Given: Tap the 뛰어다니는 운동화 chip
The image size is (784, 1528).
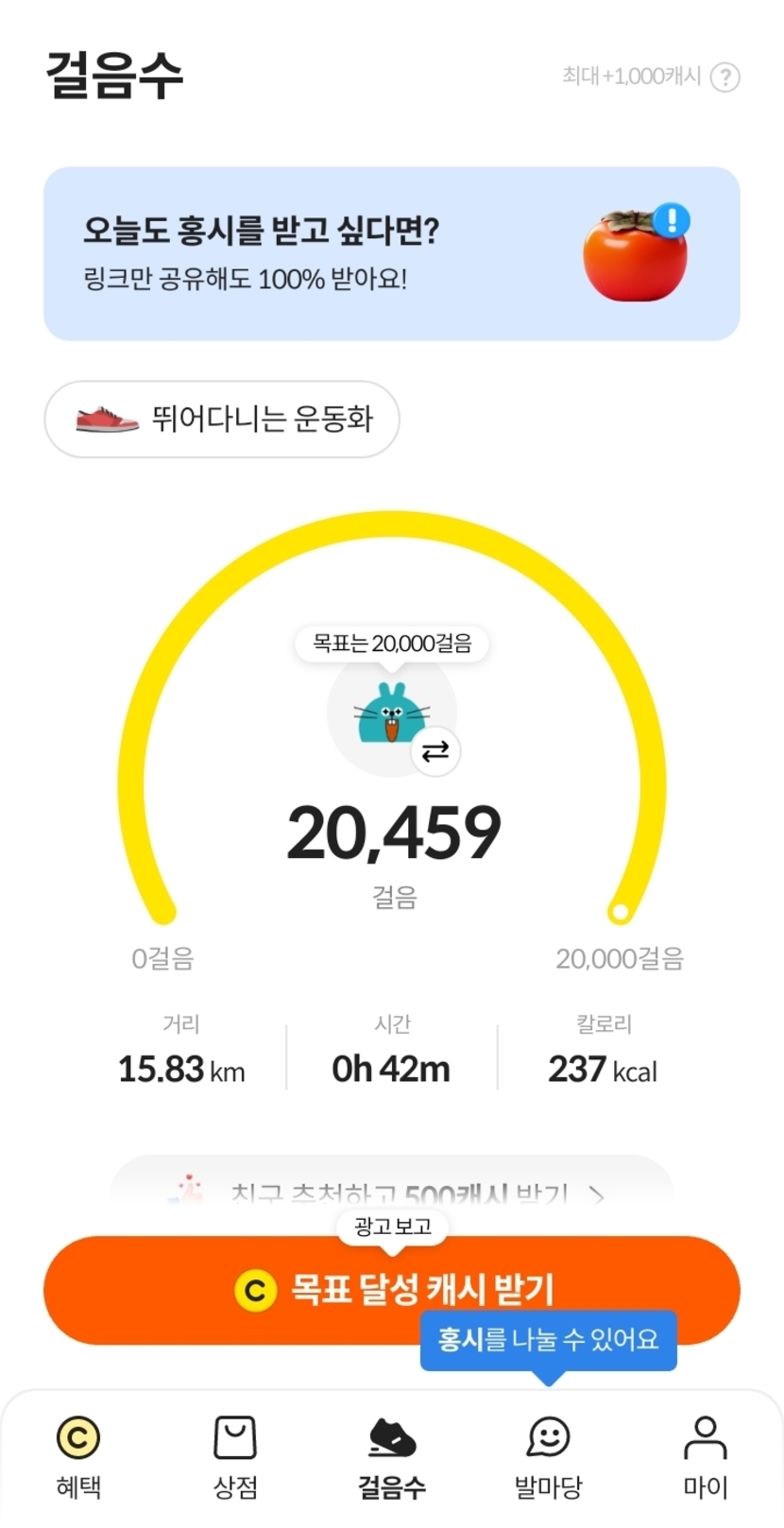Looking at the screenshot, I should tap(222, 419).
